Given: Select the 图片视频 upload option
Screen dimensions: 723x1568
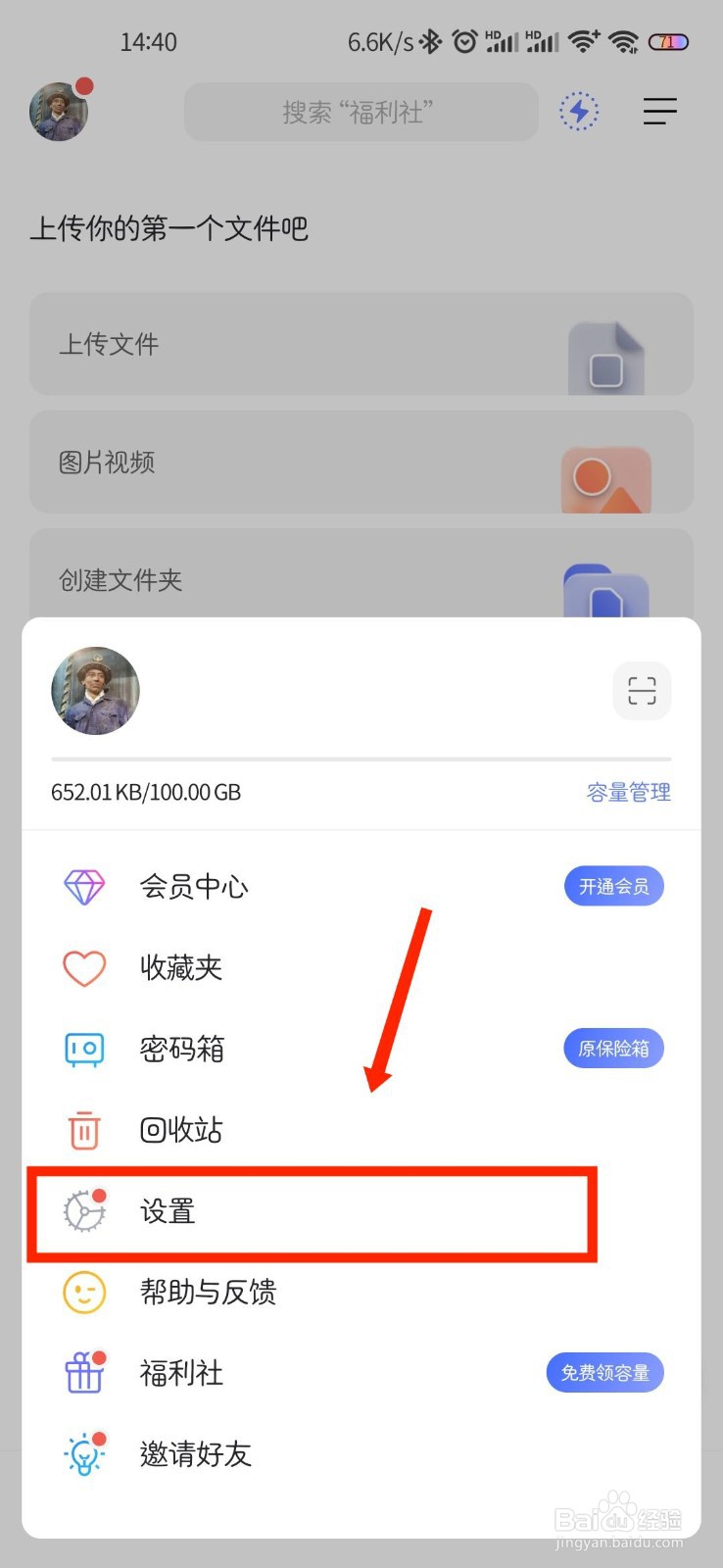Looking at the screenshot, I should pos(361,463).
